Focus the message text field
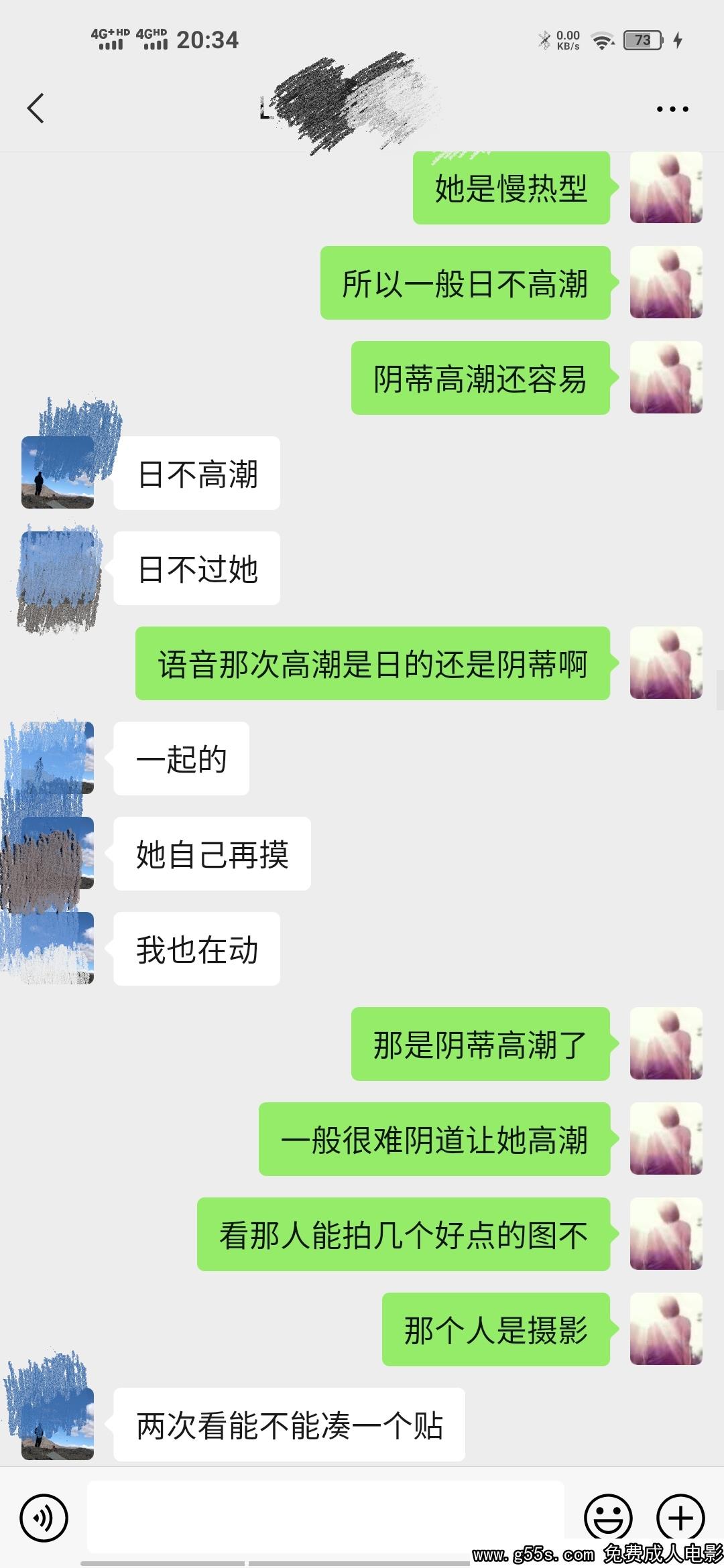This screenshot has height=1568, width=724. point(325,1517)
